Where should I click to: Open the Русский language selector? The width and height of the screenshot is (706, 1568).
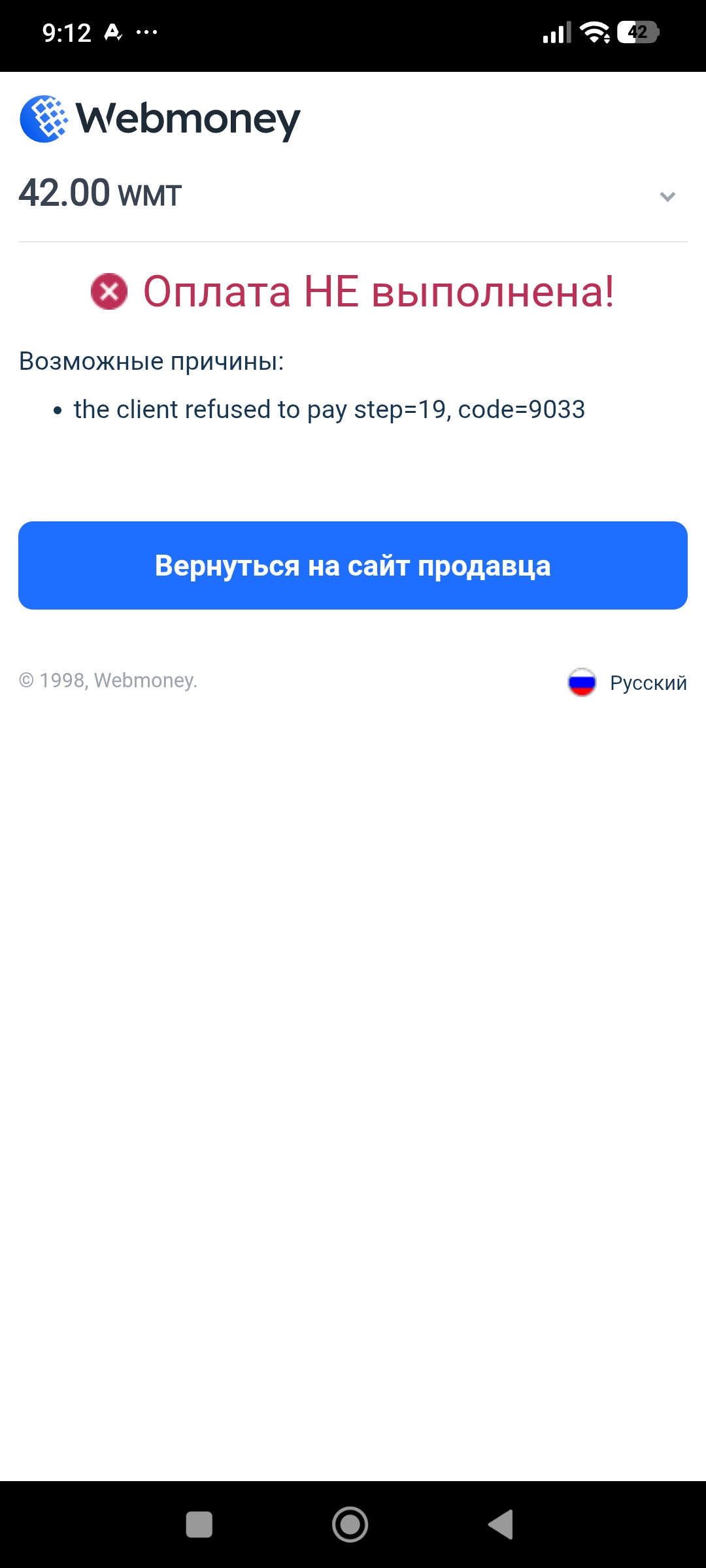[627, 682]
